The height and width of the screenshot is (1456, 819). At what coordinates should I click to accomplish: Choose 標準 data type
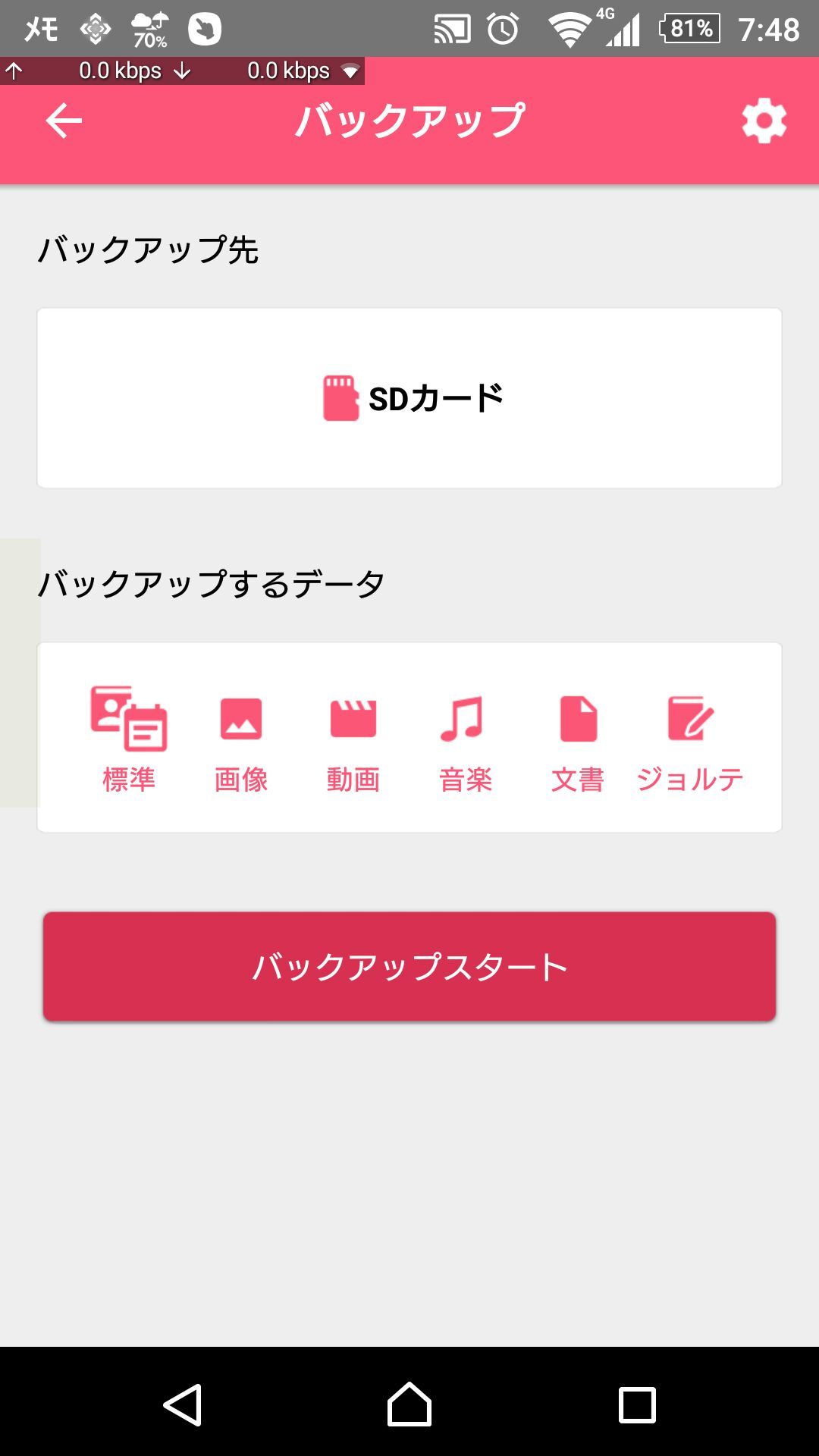coord(129,739)
